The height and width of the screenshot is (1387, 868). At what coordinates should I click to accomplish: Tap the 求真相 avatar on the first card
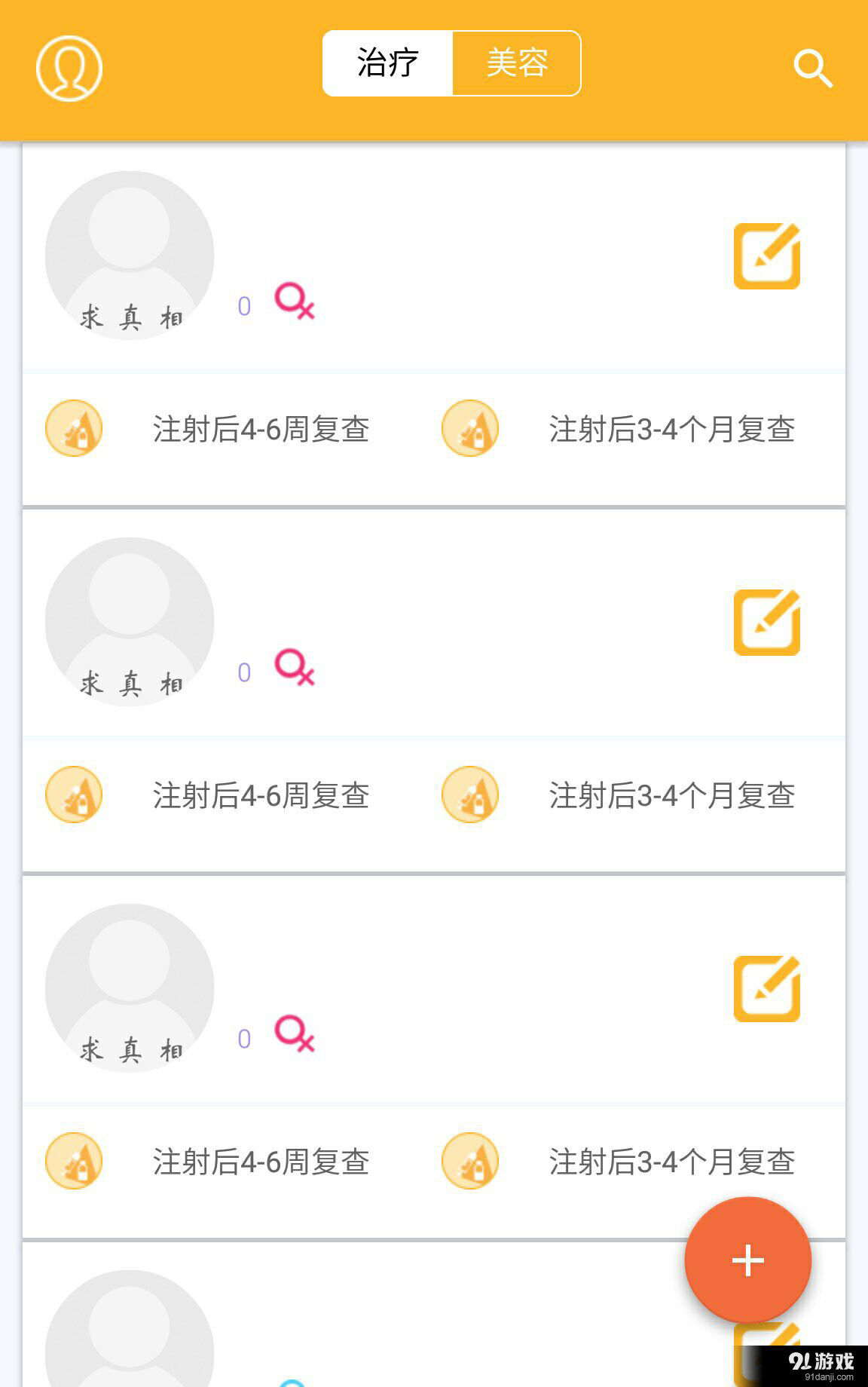click(x=130, y=255)
